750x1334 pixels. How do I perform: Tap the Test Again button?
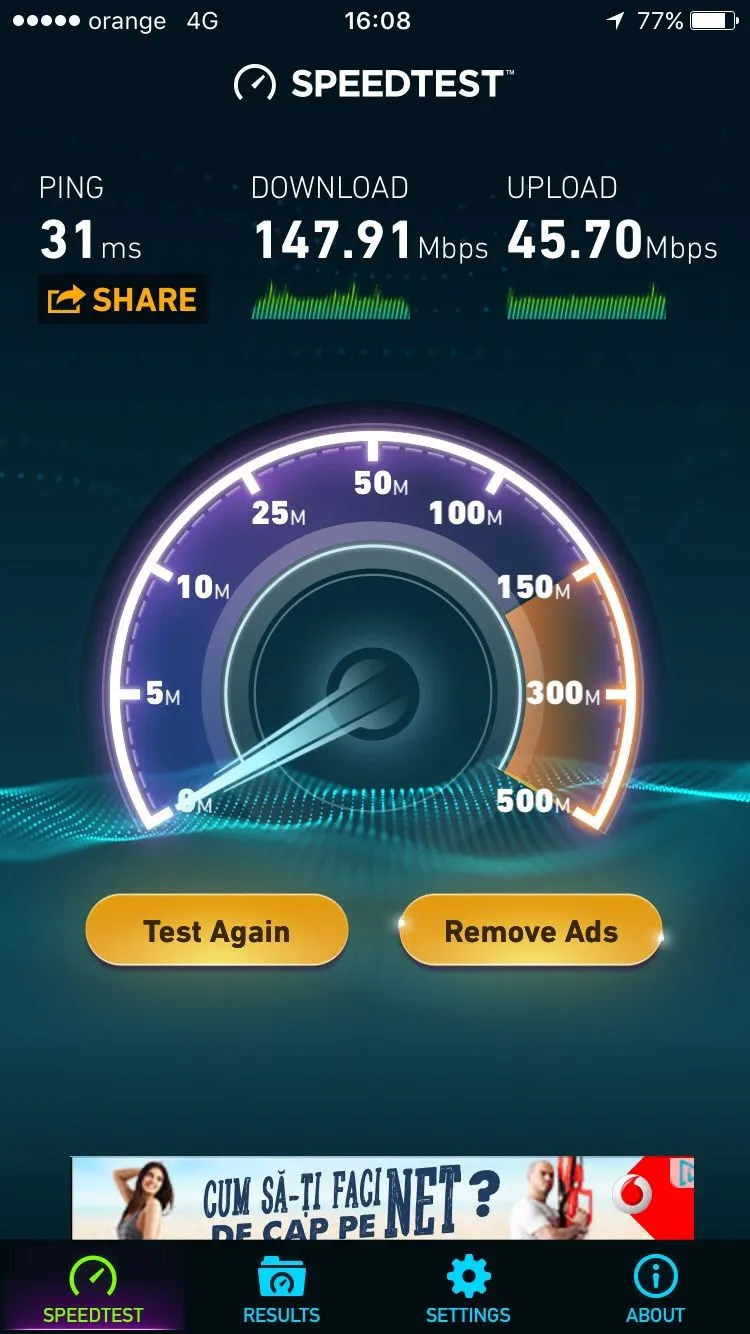[217, 931]
